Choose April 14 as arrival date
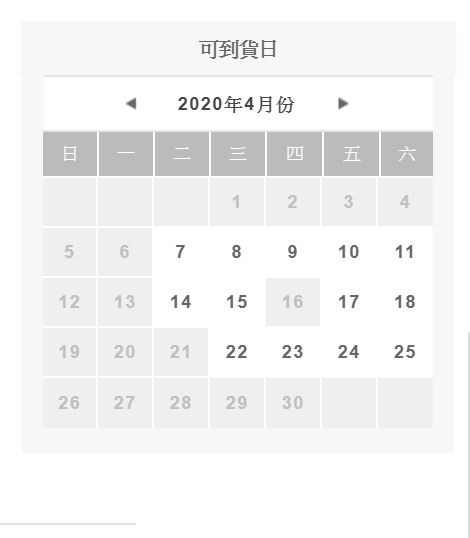This screenshot has width=470, height=538. click(181, 302)
